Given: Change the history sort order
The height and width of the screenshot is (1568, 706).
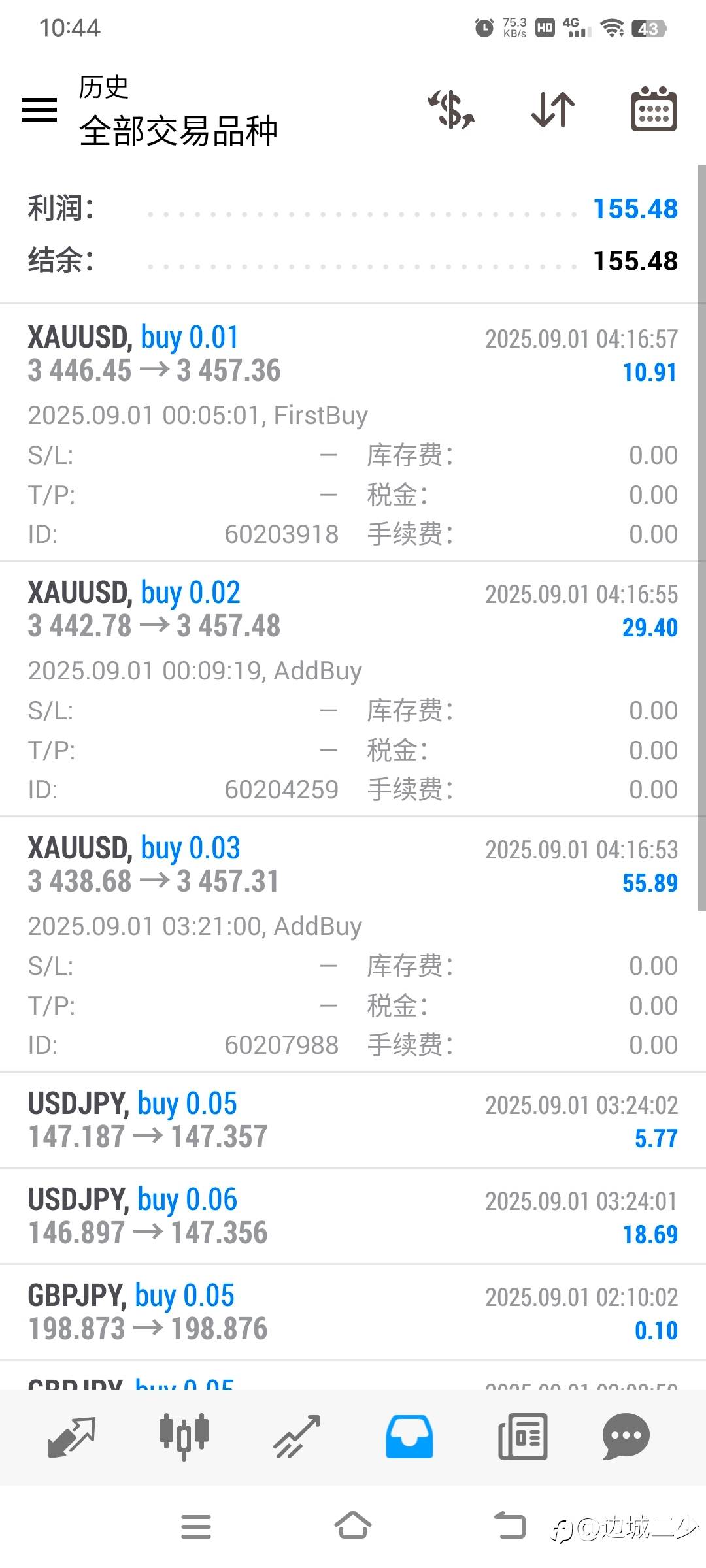Looking at the screenshot, I should [553, 109].
